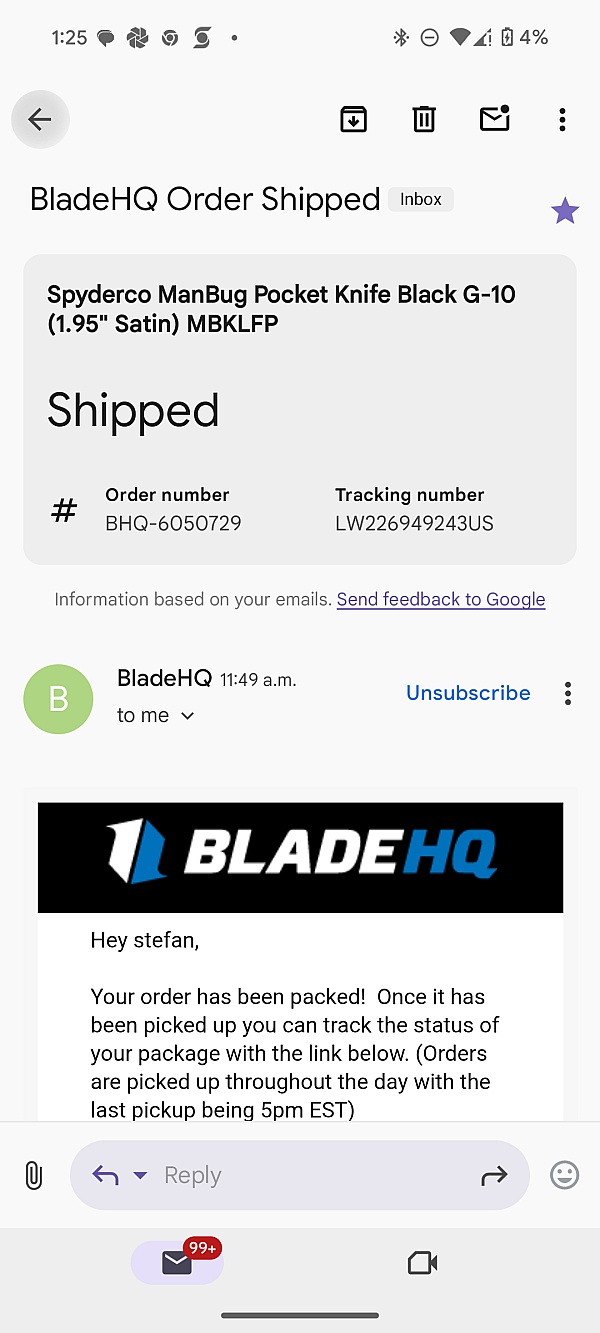Open the emoji reaction picker
Screen dimensions: 600x1333
565,1175
